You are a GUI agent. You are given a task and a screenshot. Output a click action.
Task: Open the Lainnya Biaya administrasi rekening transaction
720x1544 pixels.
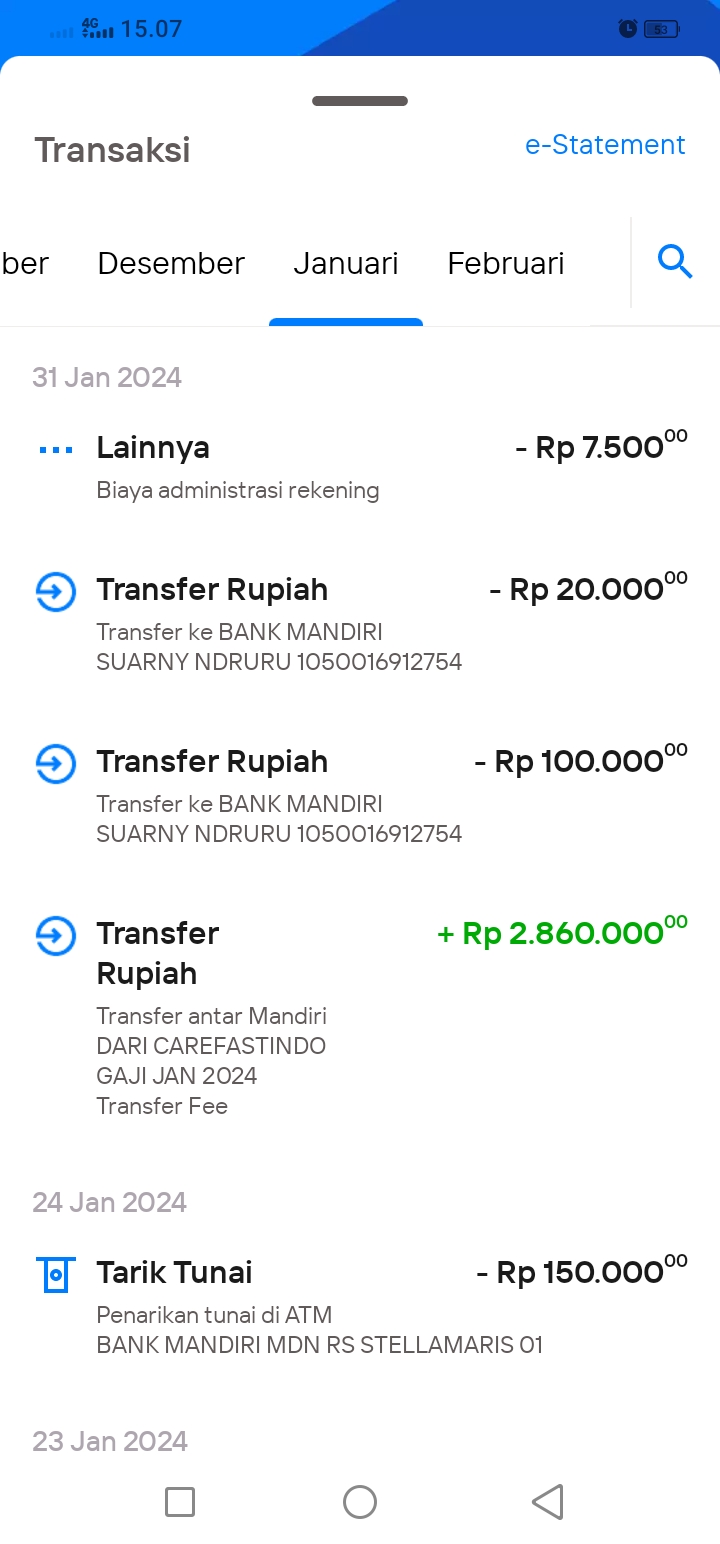click(360, 467)
